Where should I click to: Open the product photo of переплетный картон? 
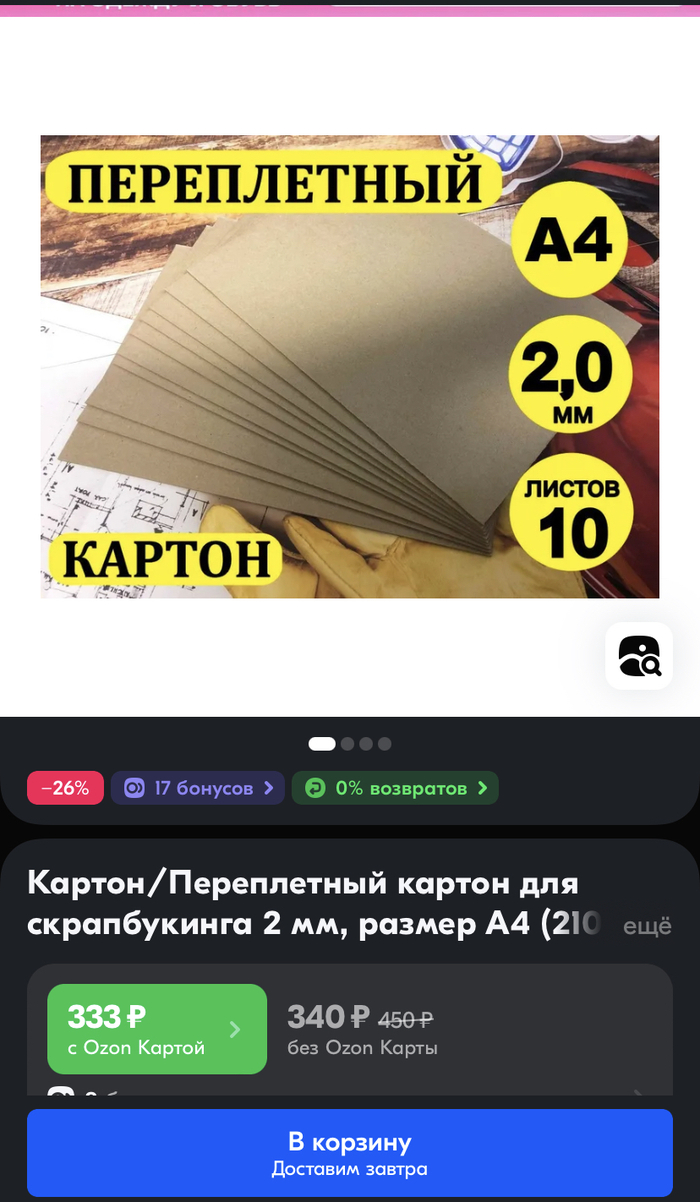(x=349, y=366)
